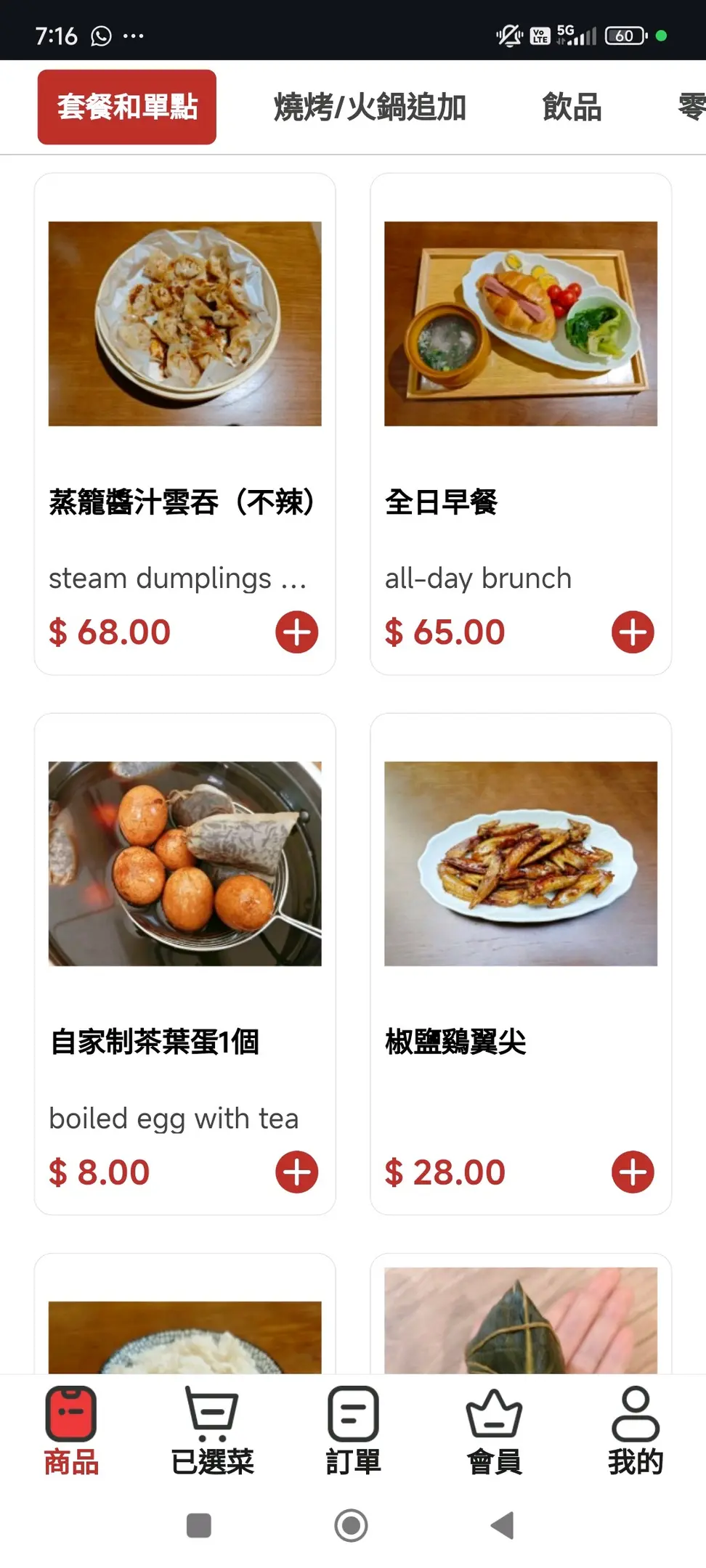Go to the 我的 profile tab
The width and height of the screenshot is (706, 1568).
[636, 1431]
